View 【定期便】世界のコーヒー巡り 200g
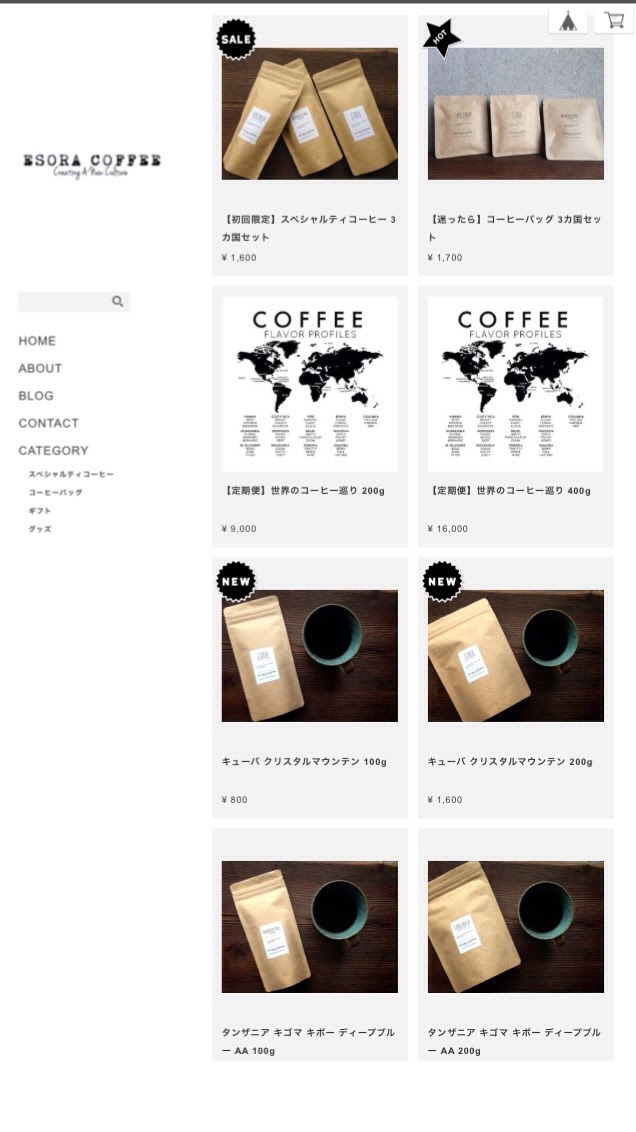The image size is (636, 1132). coord(310,384)
